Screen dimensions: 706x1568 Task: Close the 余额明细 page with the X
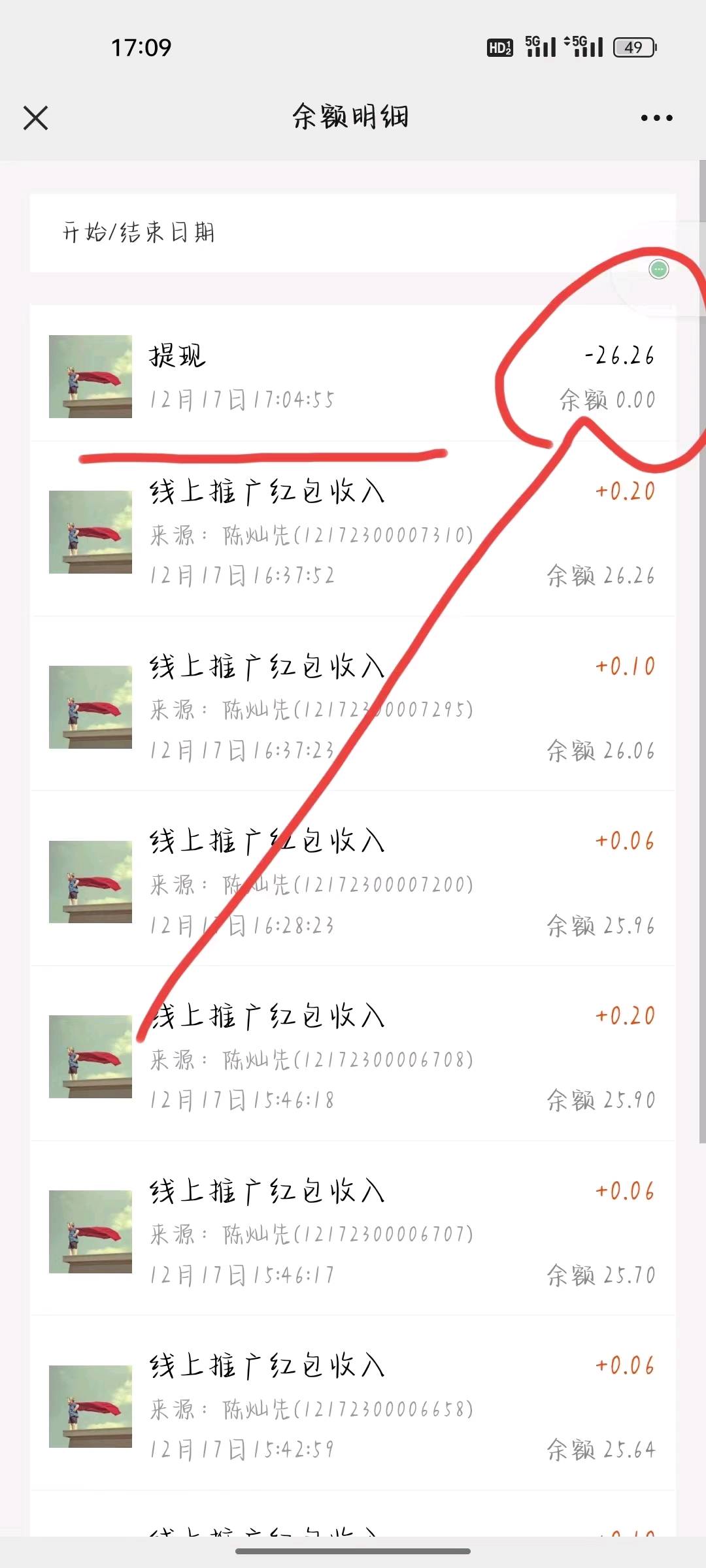[x=35, y=118]
